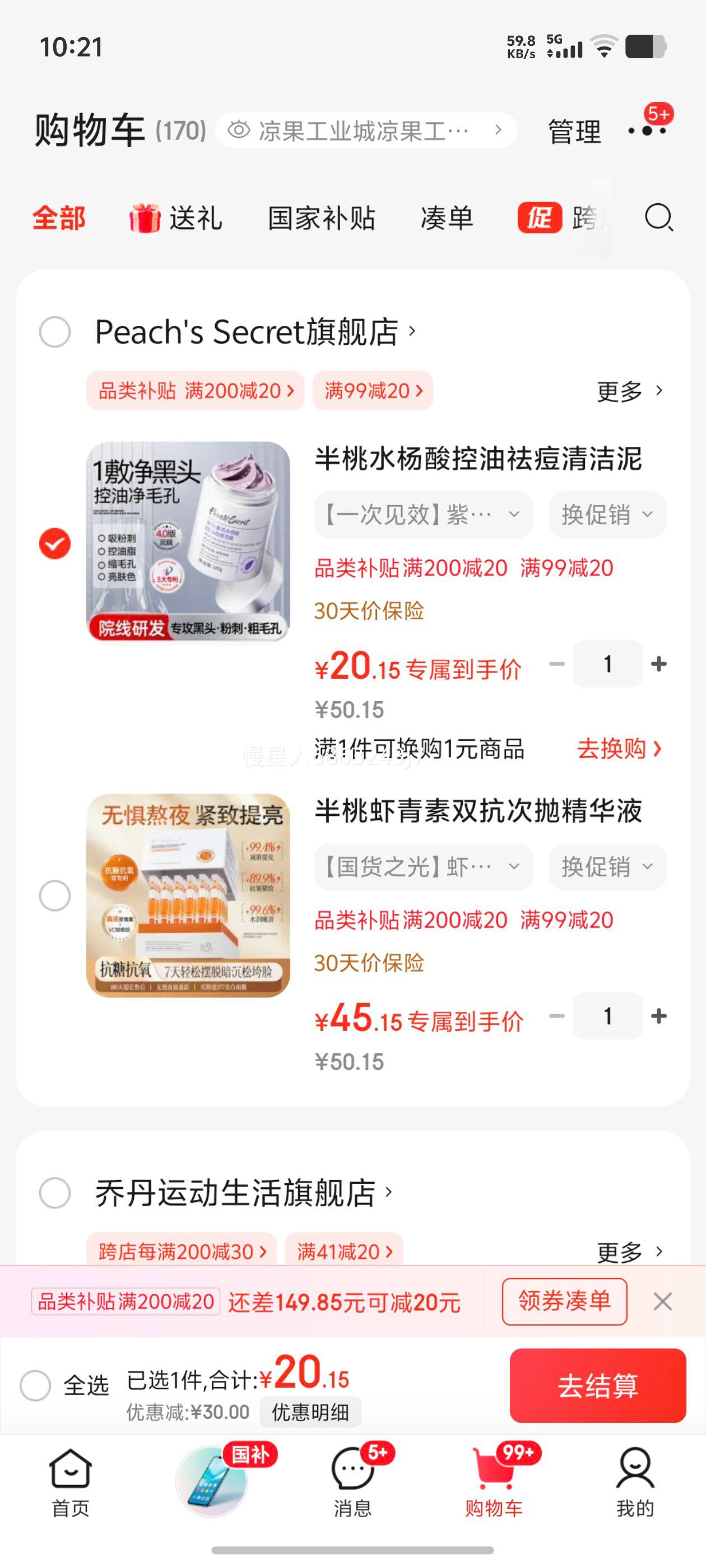Dismiss the 品类补贴 promo banner
The width and height of the screenshot is (706, 1568).
(x=662, y=1301)
